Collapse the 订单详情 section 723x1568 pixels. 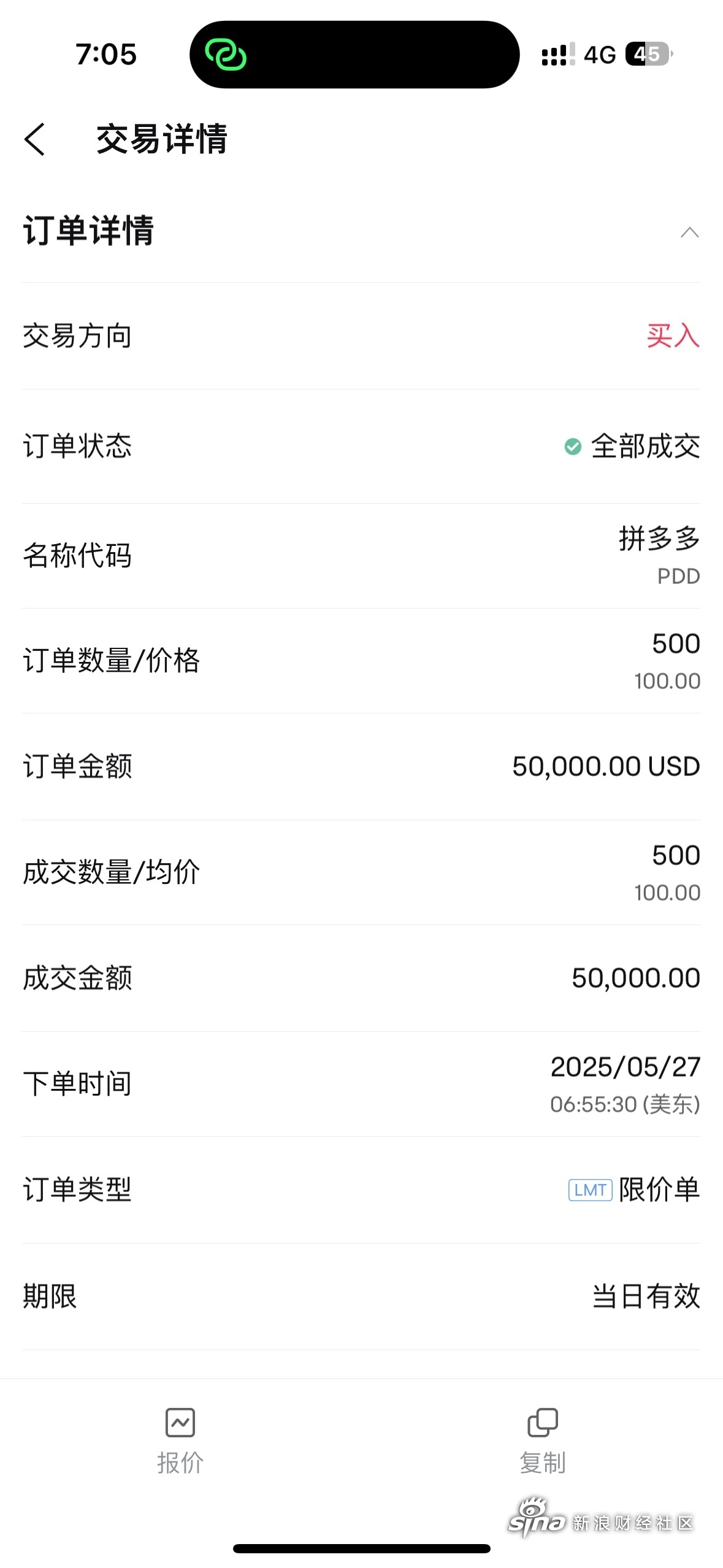689,233
